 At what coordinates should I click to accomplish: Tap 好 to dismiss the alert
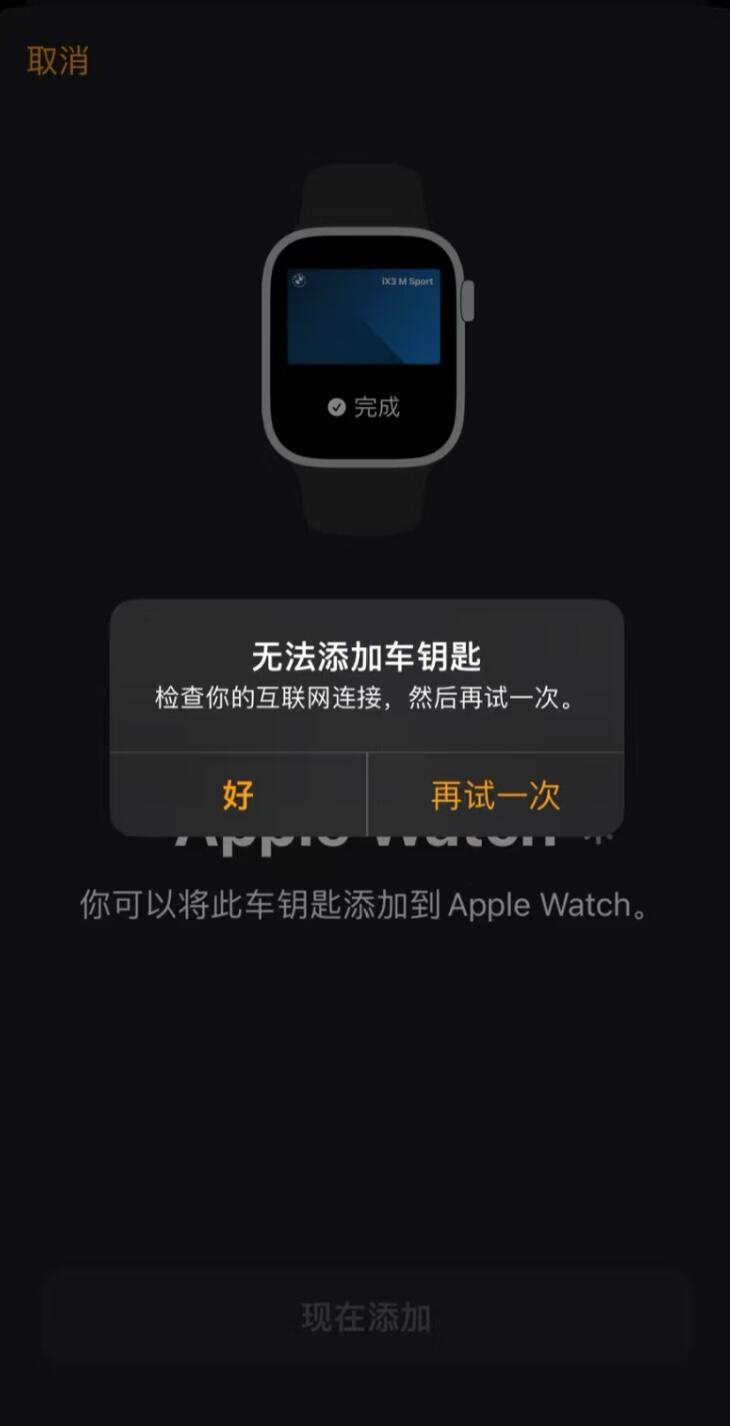[x=238, y=795]
